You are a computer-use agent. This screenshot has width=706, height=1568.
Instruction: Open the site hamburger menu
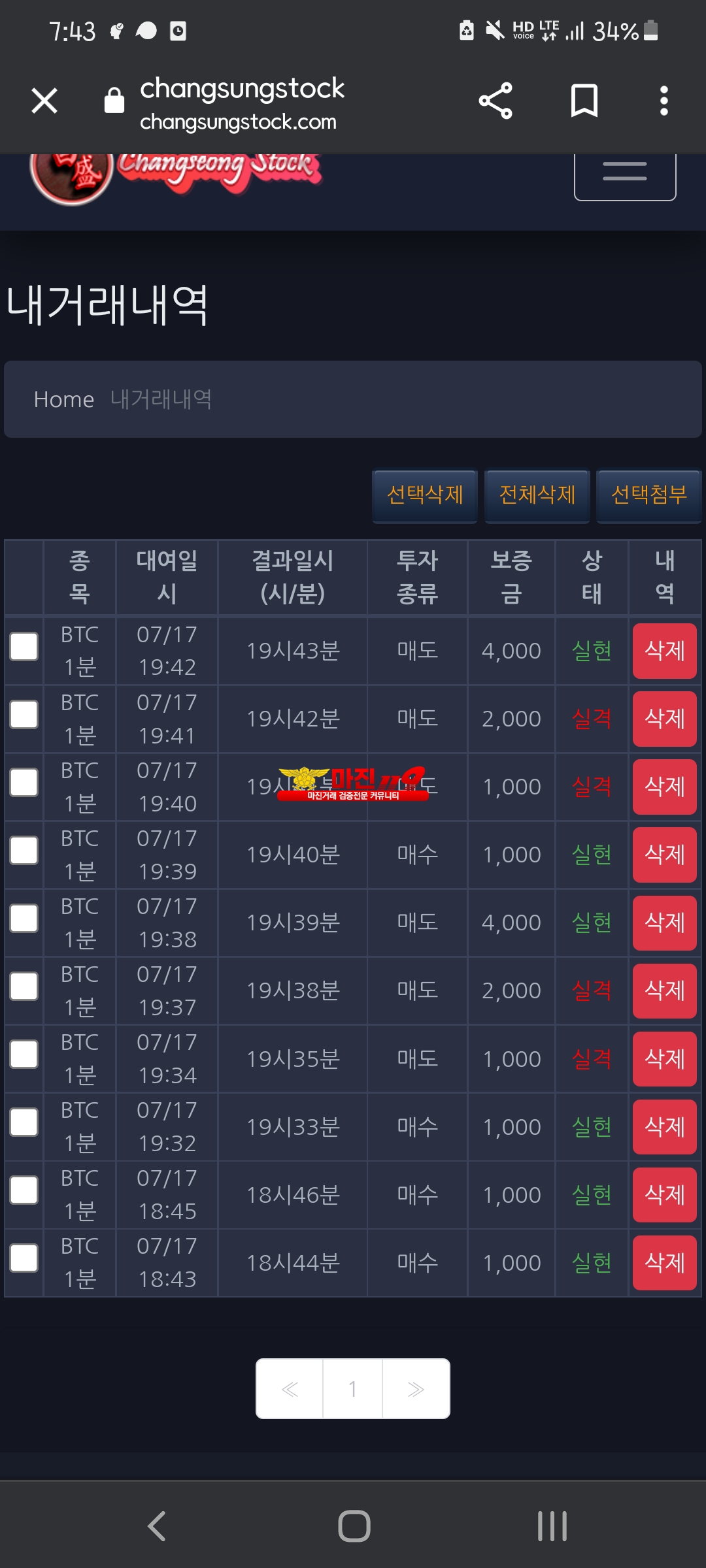click(x=625, y=175)
